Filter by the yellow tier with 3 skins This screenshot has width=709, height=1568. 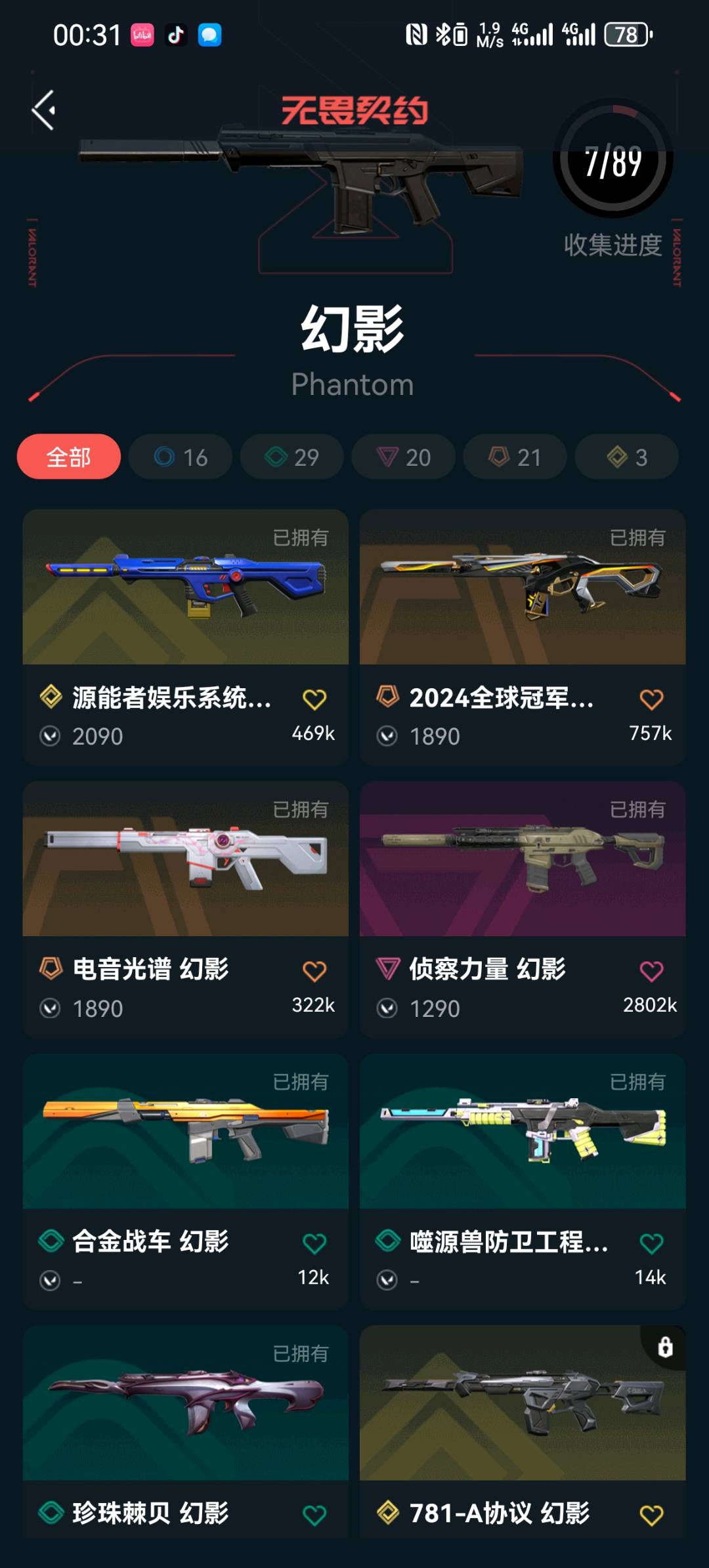coord(627,457)
